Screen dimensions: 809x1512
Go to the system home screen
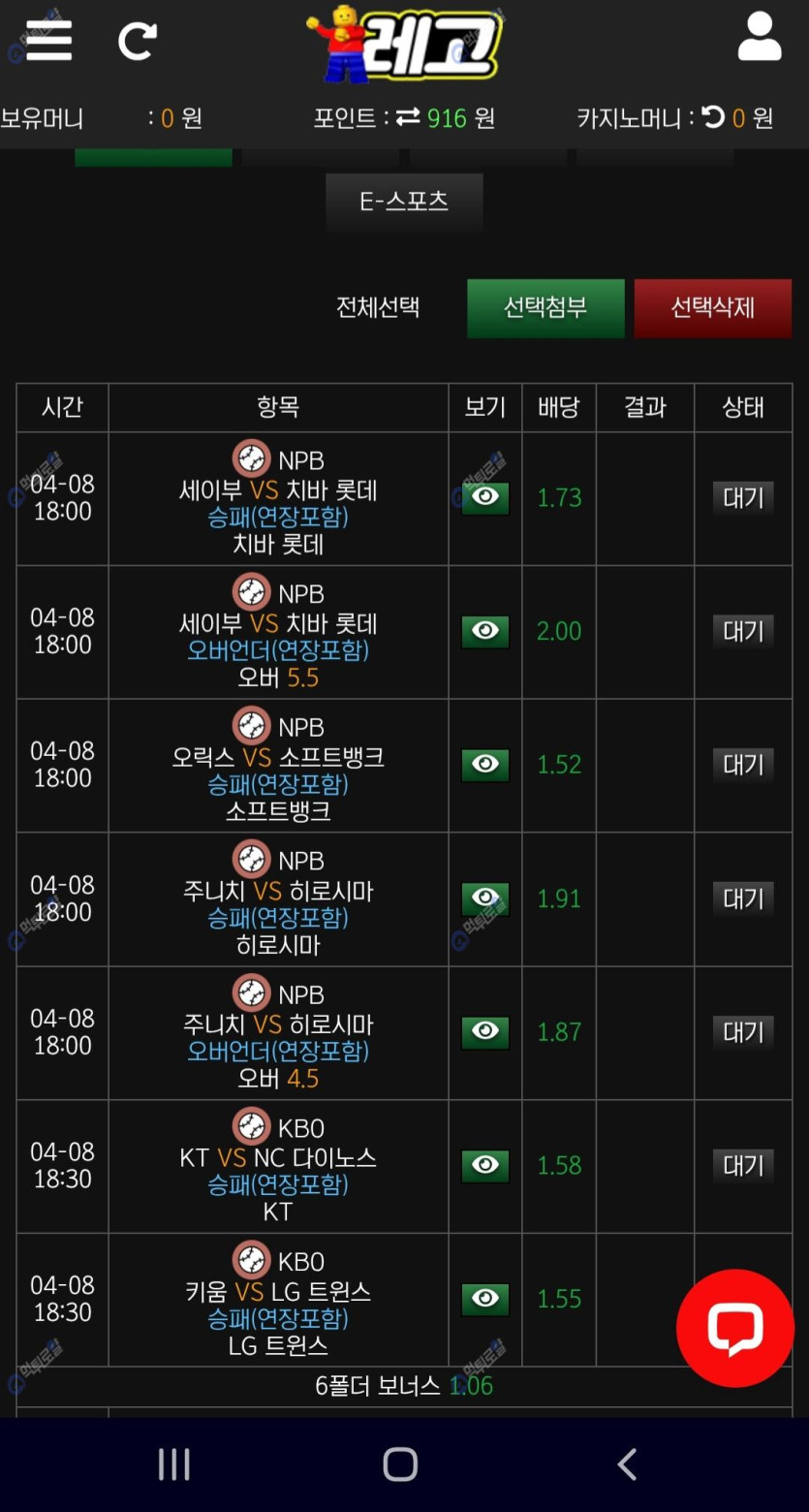(x=400, y=1465)
